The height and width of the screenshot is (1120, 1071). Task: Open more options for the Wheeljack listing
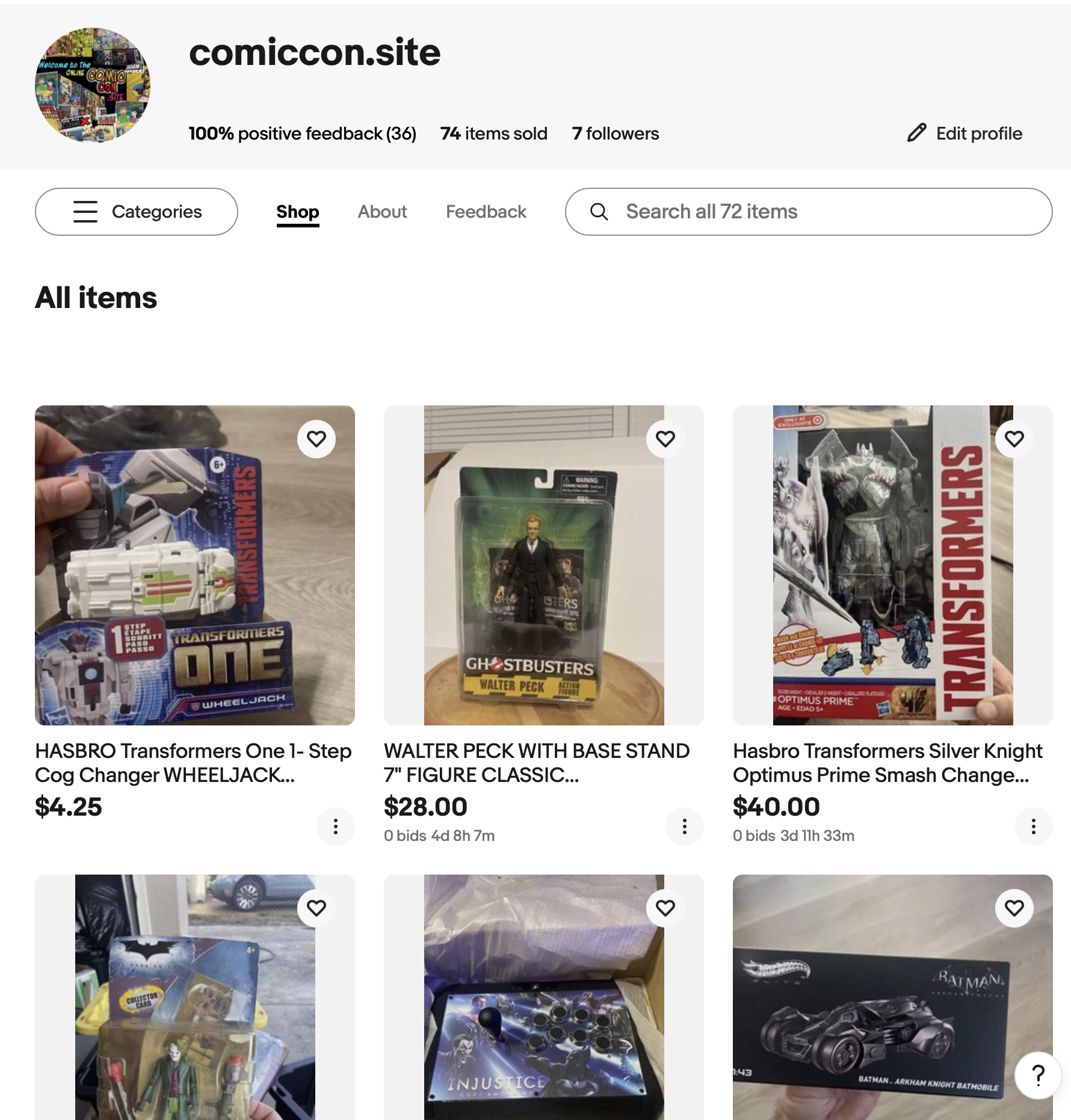(x=336, y=826)
